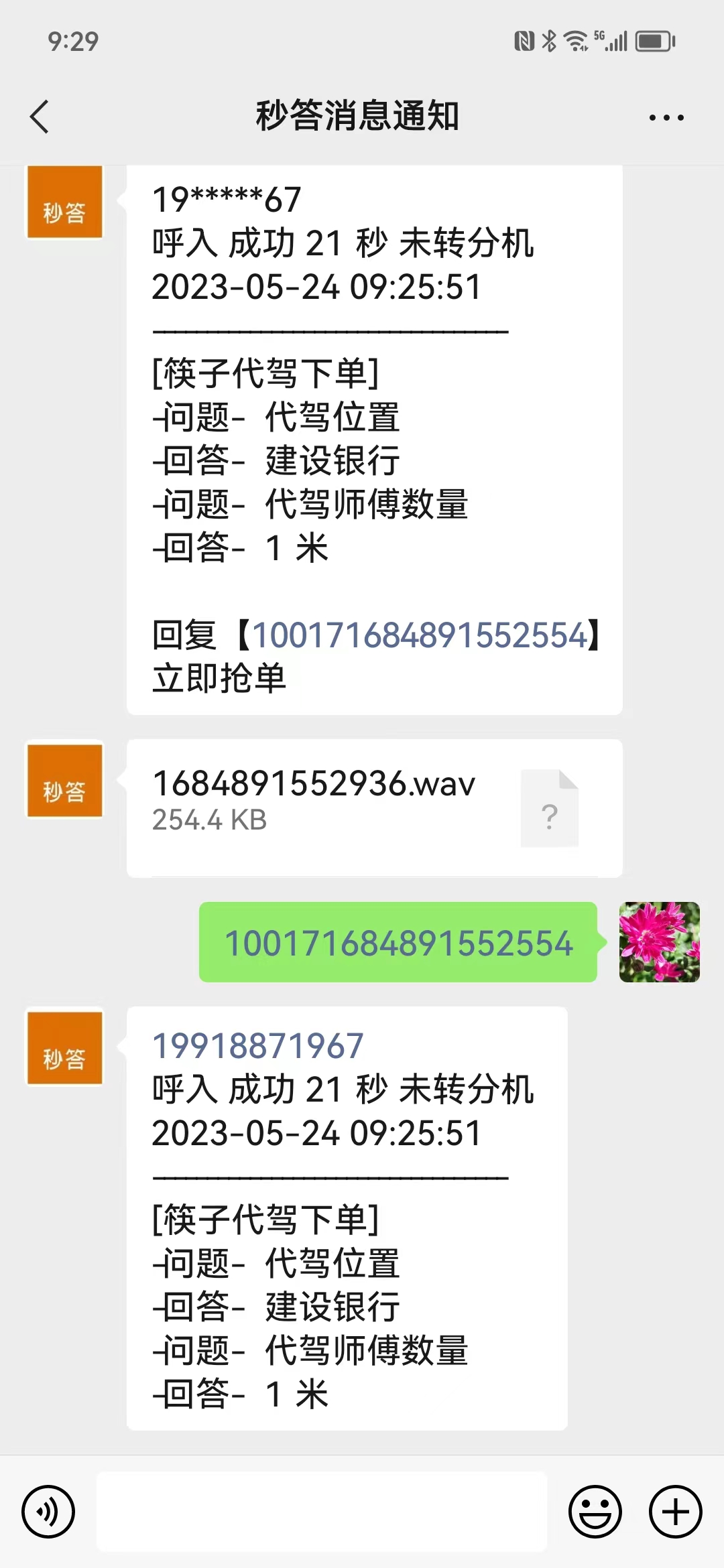Focus the message text field
The image size is (724, 1568).
pyautogui.click(x=322, y=1511)
